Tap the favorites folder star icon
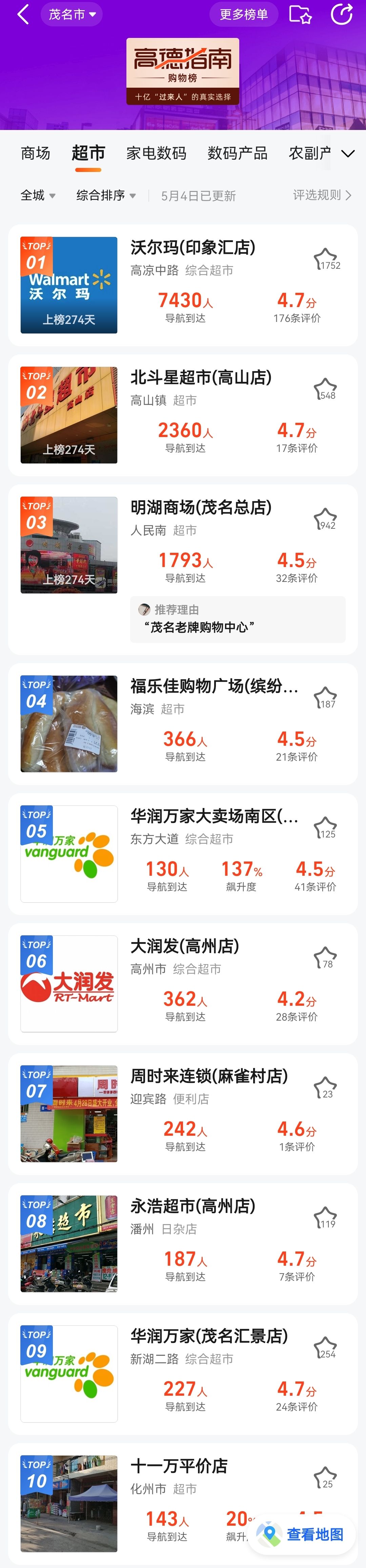 300,15
